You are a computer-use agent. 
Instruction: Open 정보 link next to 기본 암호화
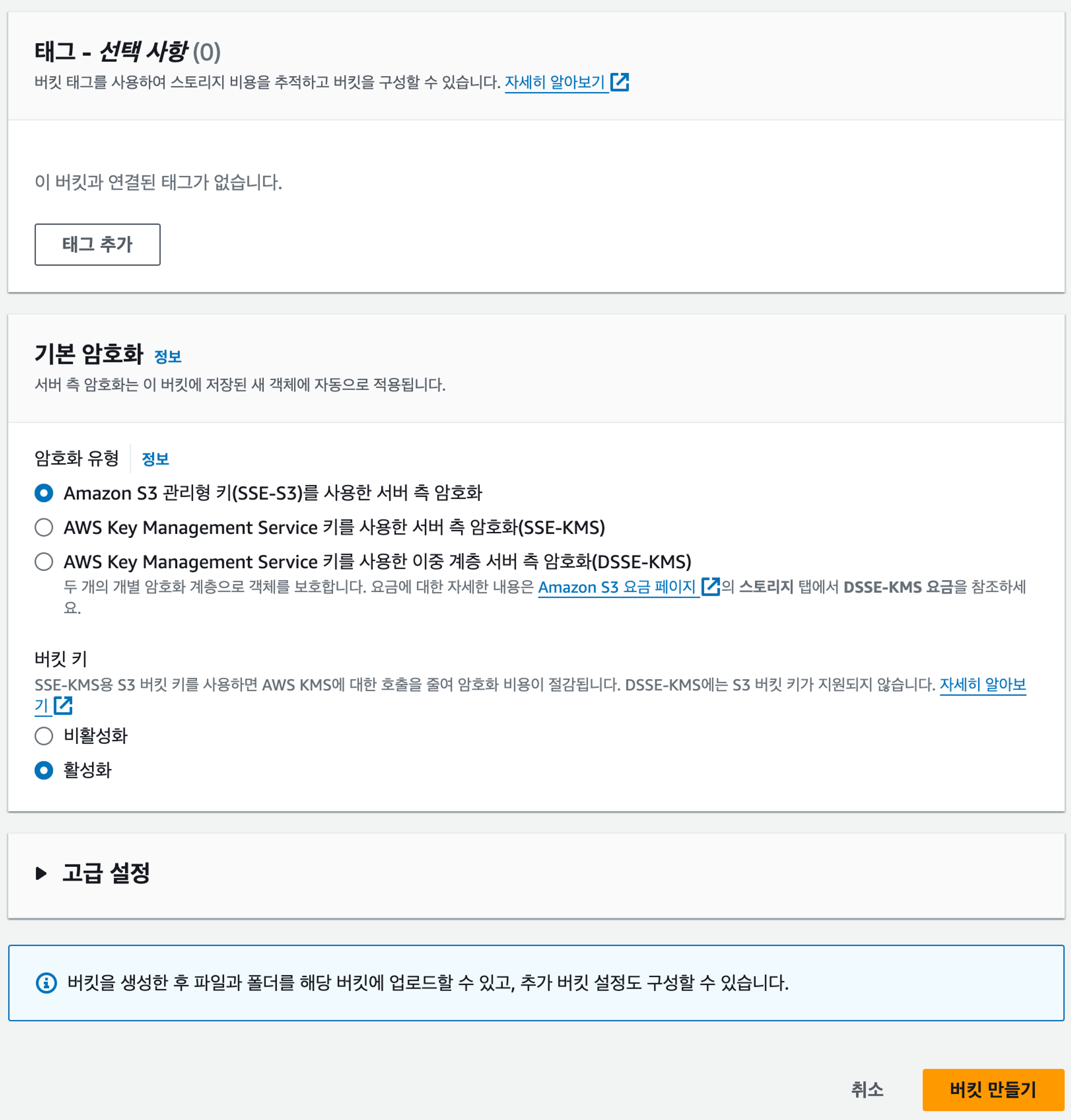167,356
